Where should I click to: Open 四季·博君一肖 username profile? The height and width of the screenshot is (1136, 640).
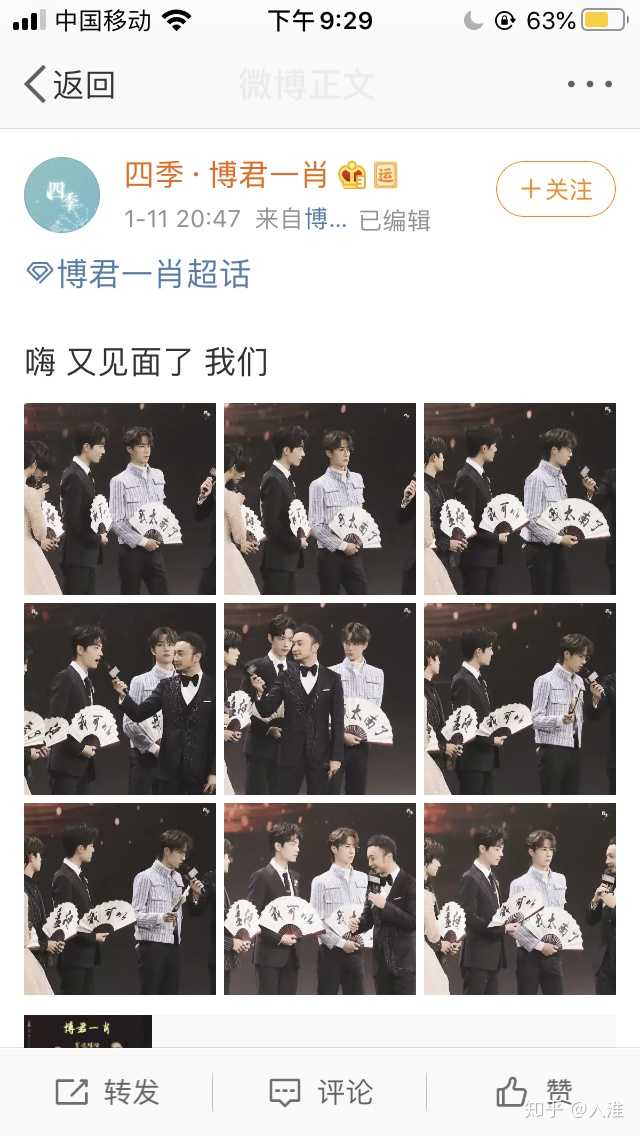(x=226, y=176)
